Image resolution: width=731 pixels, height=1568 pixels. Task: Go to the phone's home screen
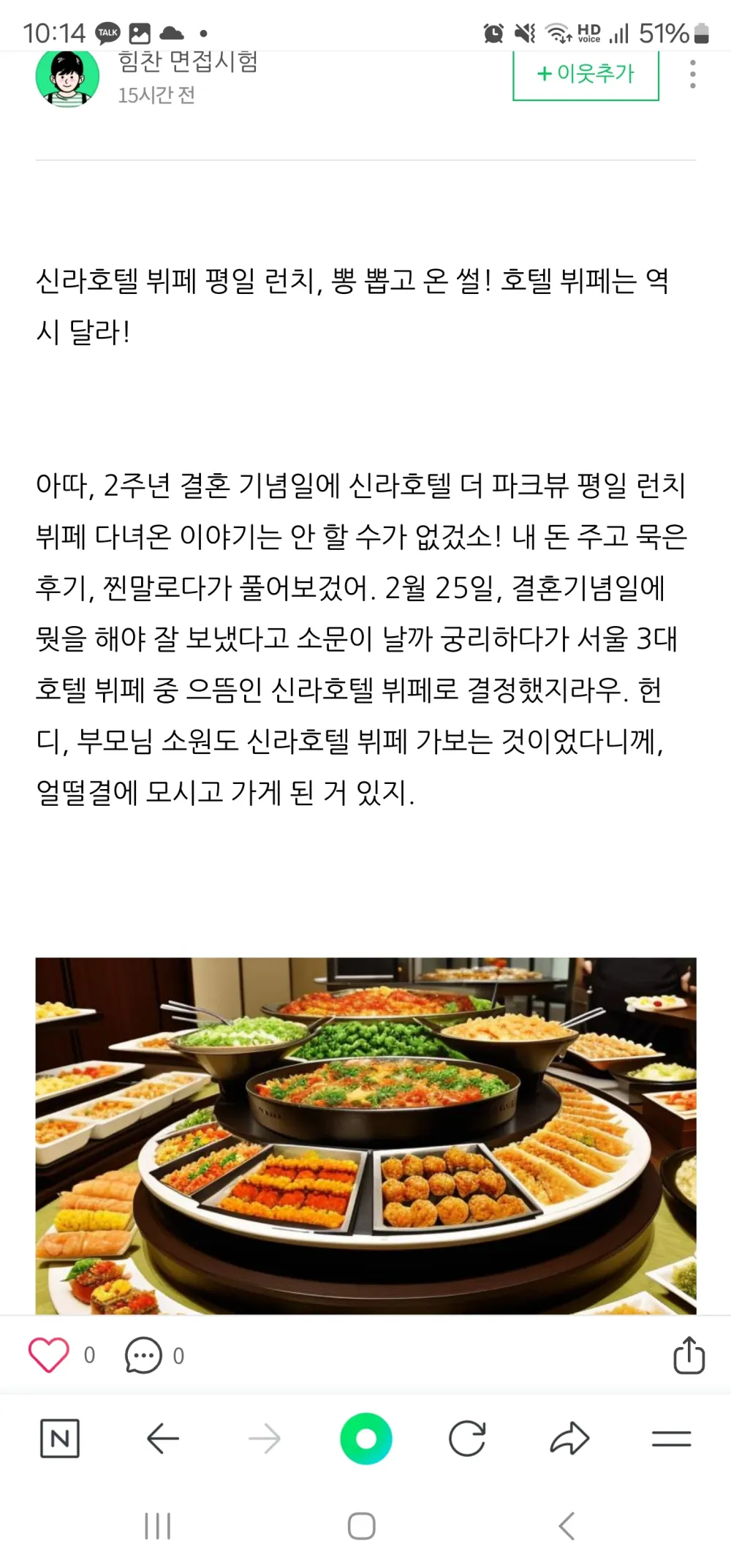(x=362, y=1526)
